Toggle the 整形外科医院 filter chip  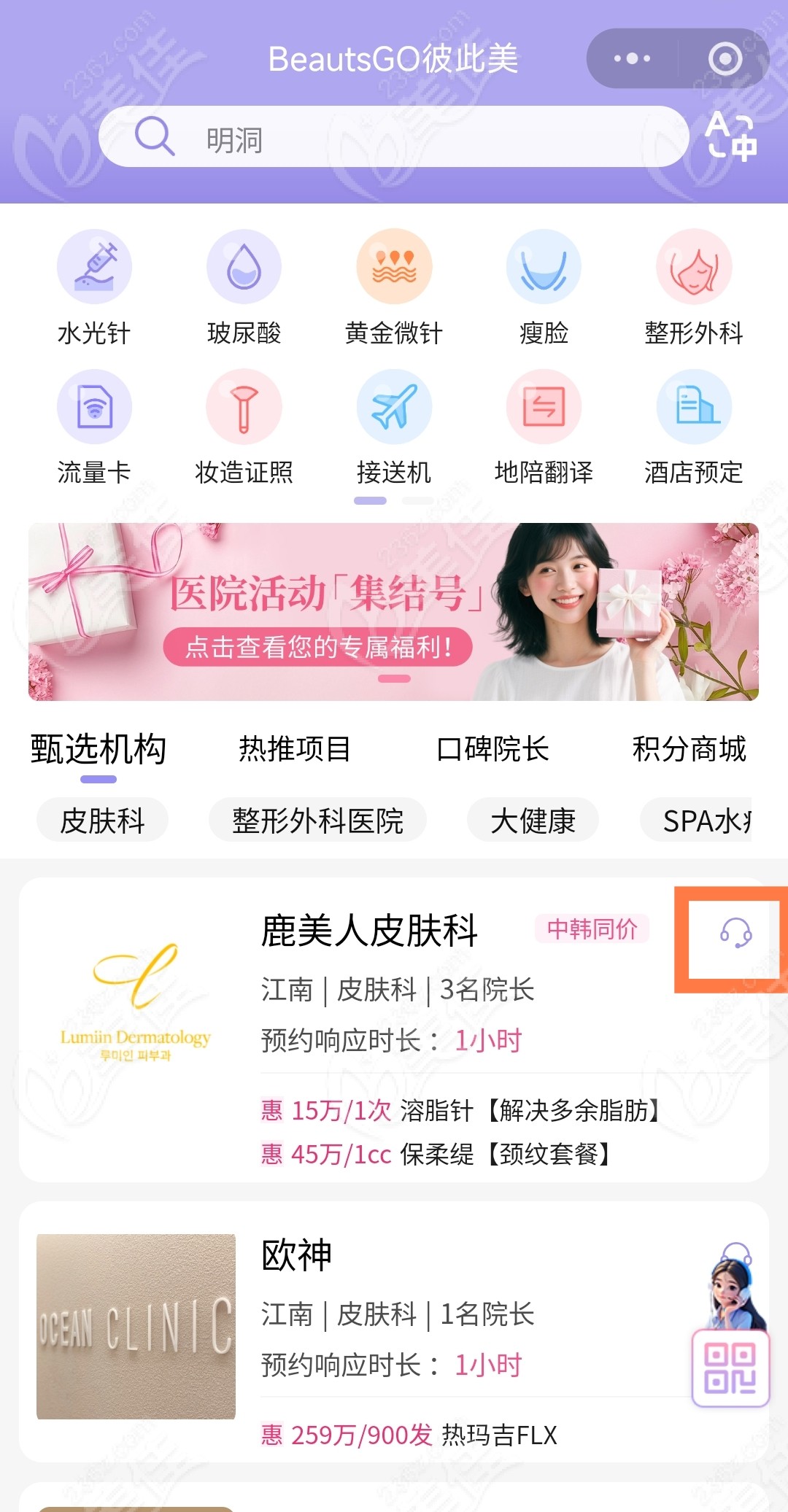pyautogui.click(x=317, y=820)
